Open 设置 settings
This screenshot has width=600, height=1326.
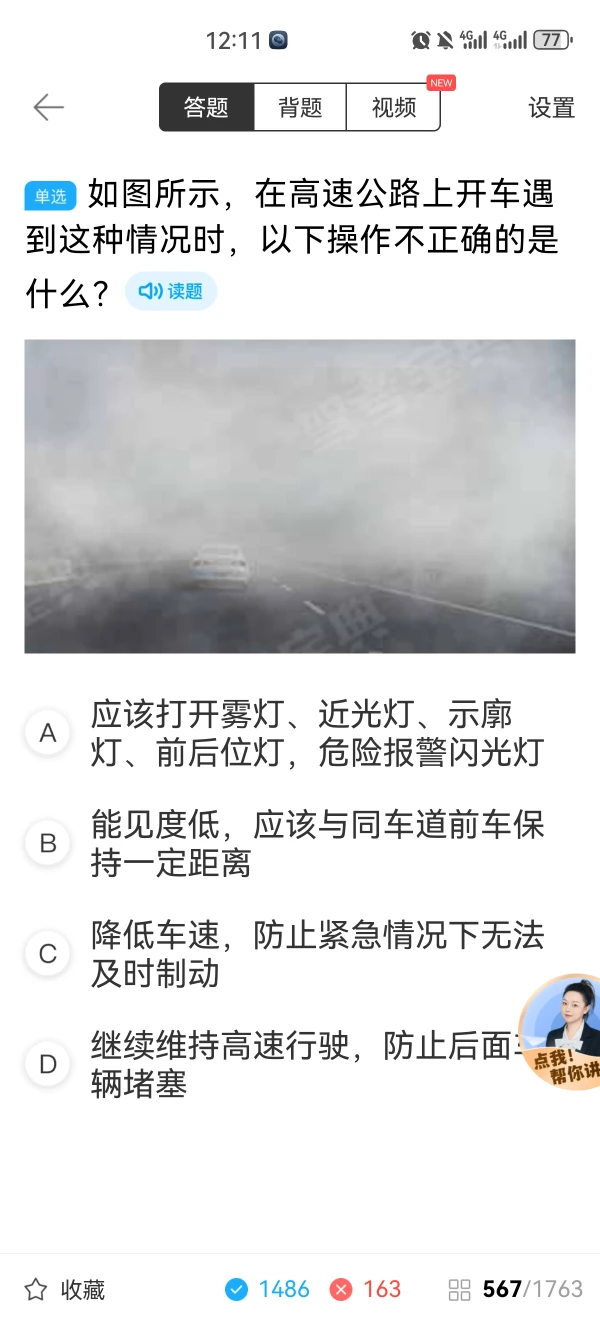(551, 108)
